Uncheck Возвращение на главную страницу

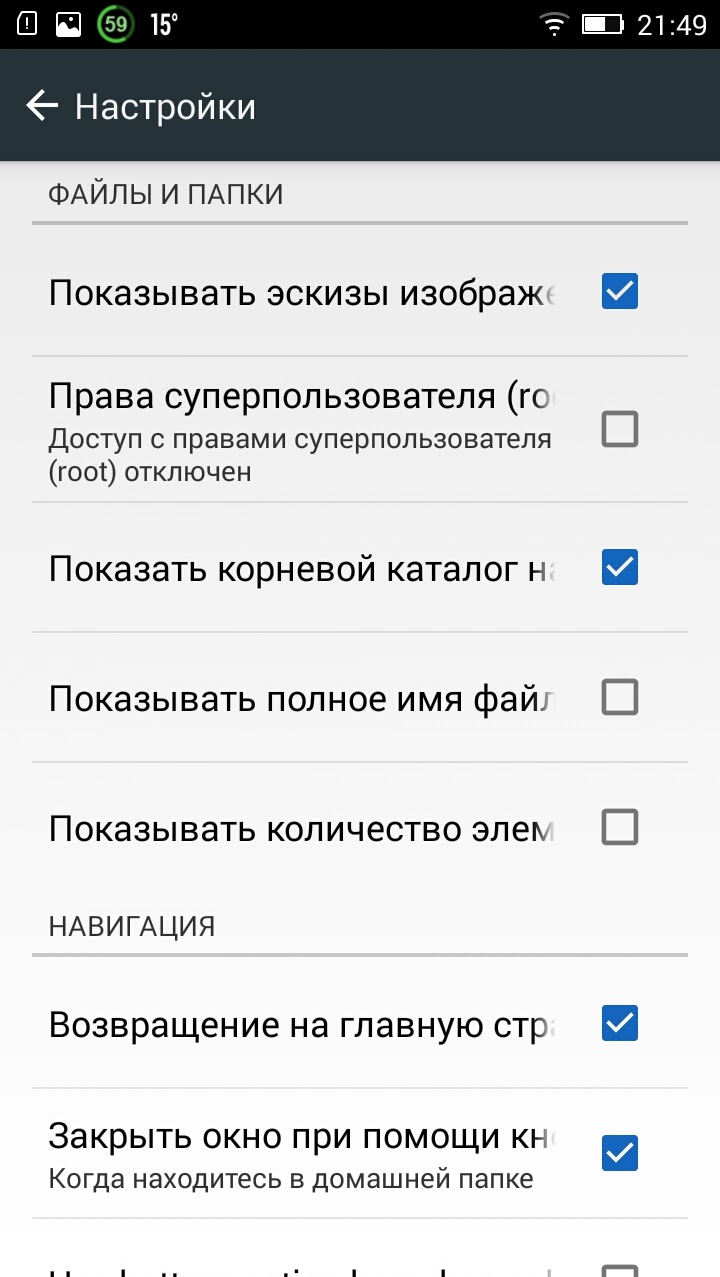pyautogui.click(x=619, y=1023)
